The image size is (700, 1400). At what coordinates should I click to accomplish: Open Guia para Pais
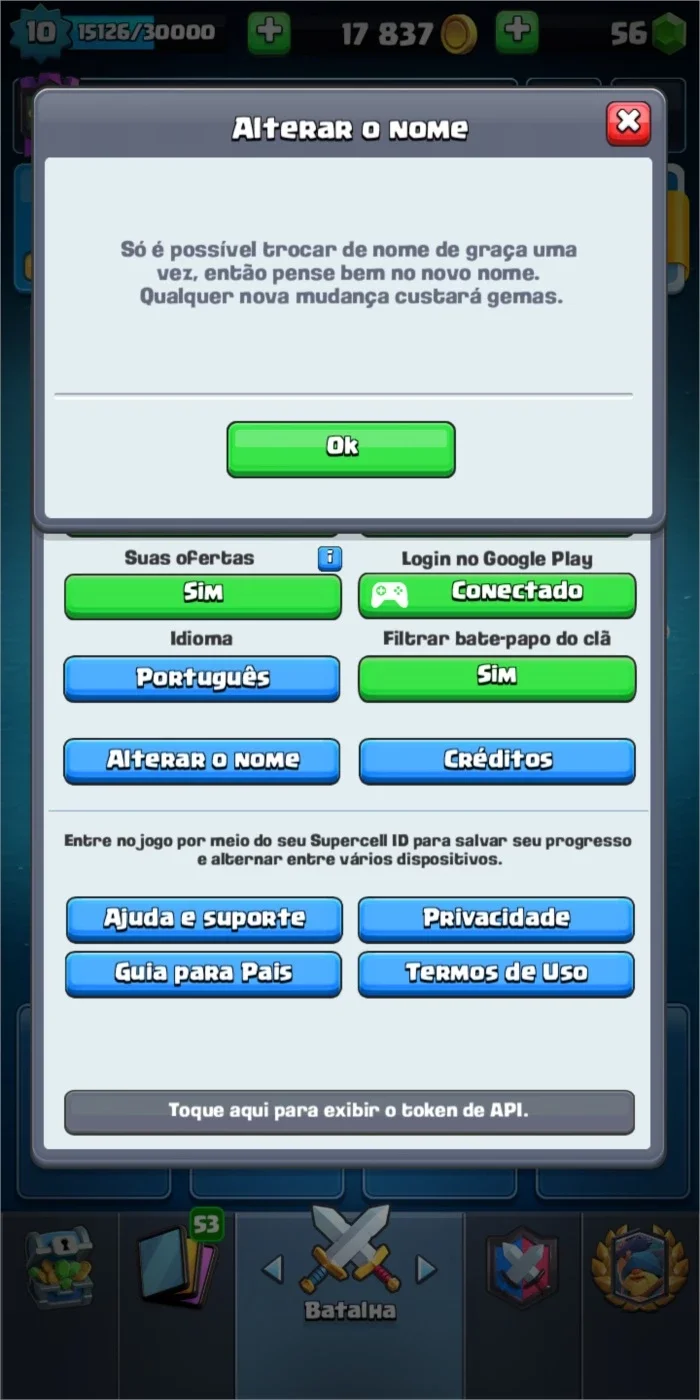[204, 974]
